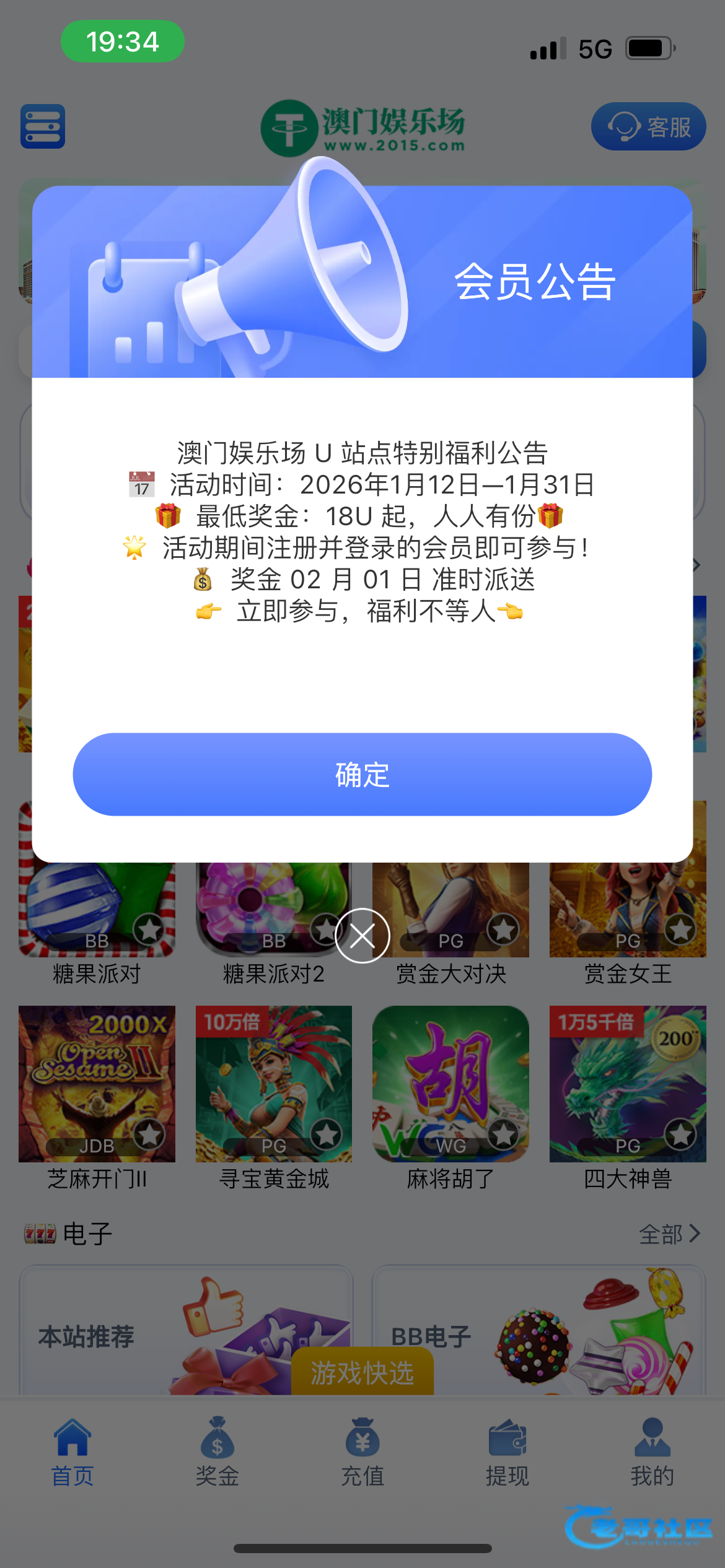Go to the 充值 tab
The height and width of the screenshot is (1568, 725).
[362, 1452]
